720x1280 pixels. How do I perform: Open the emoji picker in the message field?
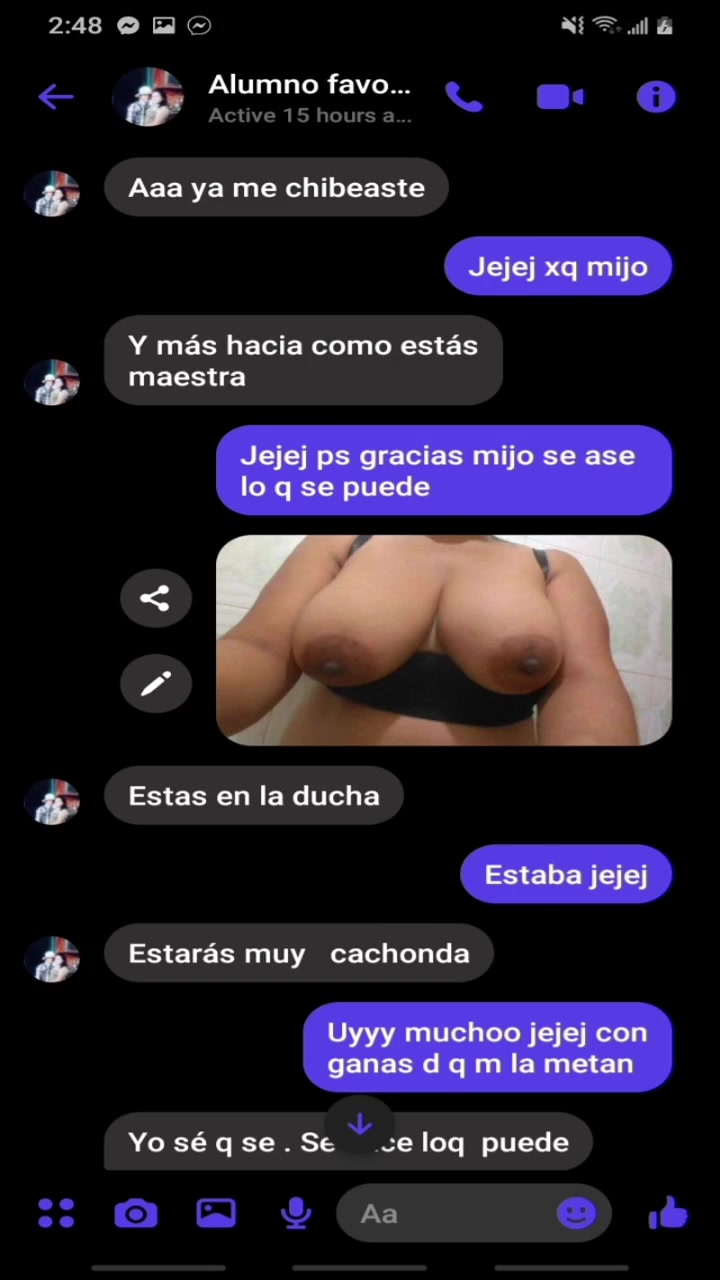point(576,1213)
